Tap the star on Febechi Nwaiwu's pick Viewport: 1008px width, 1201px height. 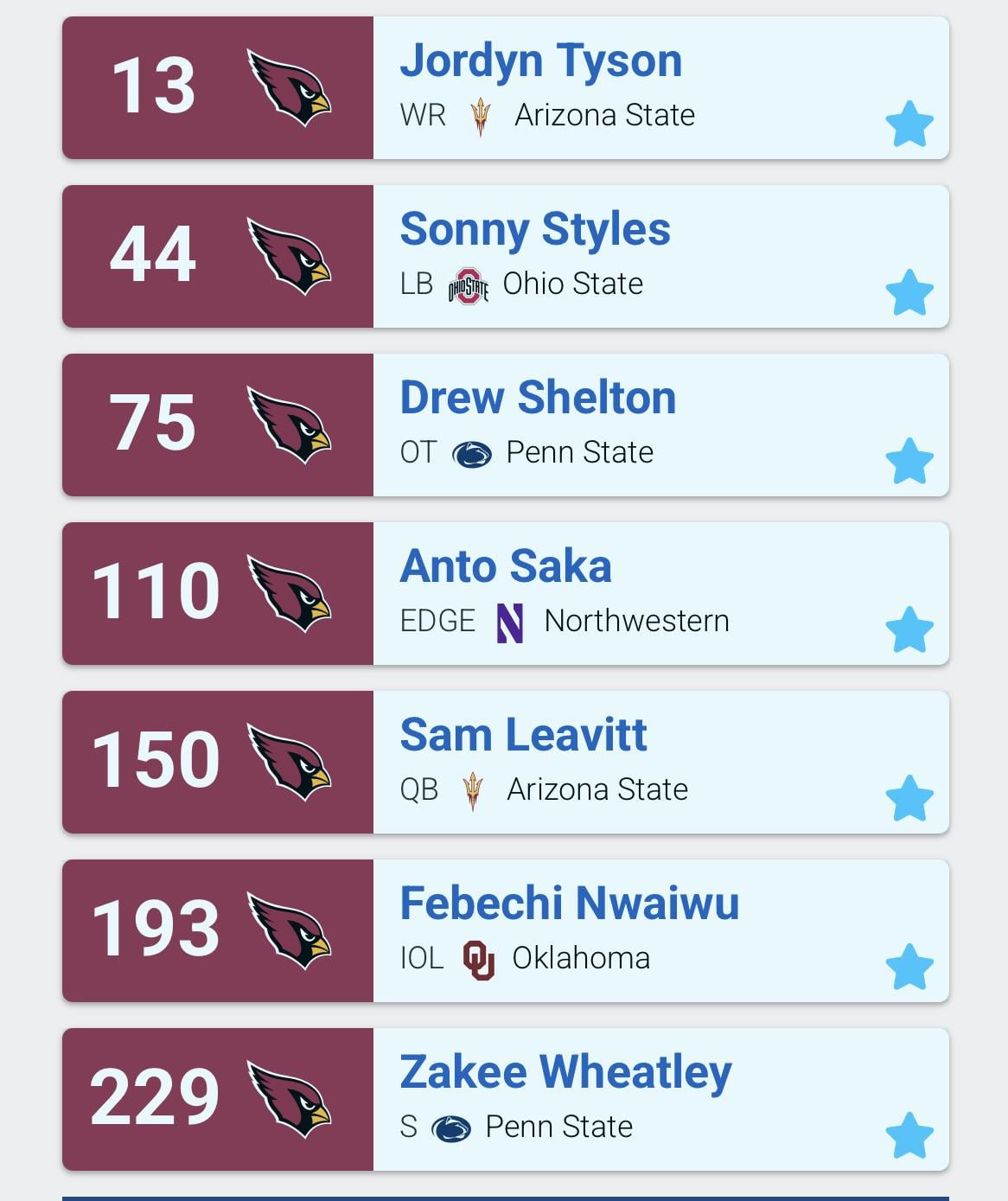pyautogui.click(x=909, y=968)
